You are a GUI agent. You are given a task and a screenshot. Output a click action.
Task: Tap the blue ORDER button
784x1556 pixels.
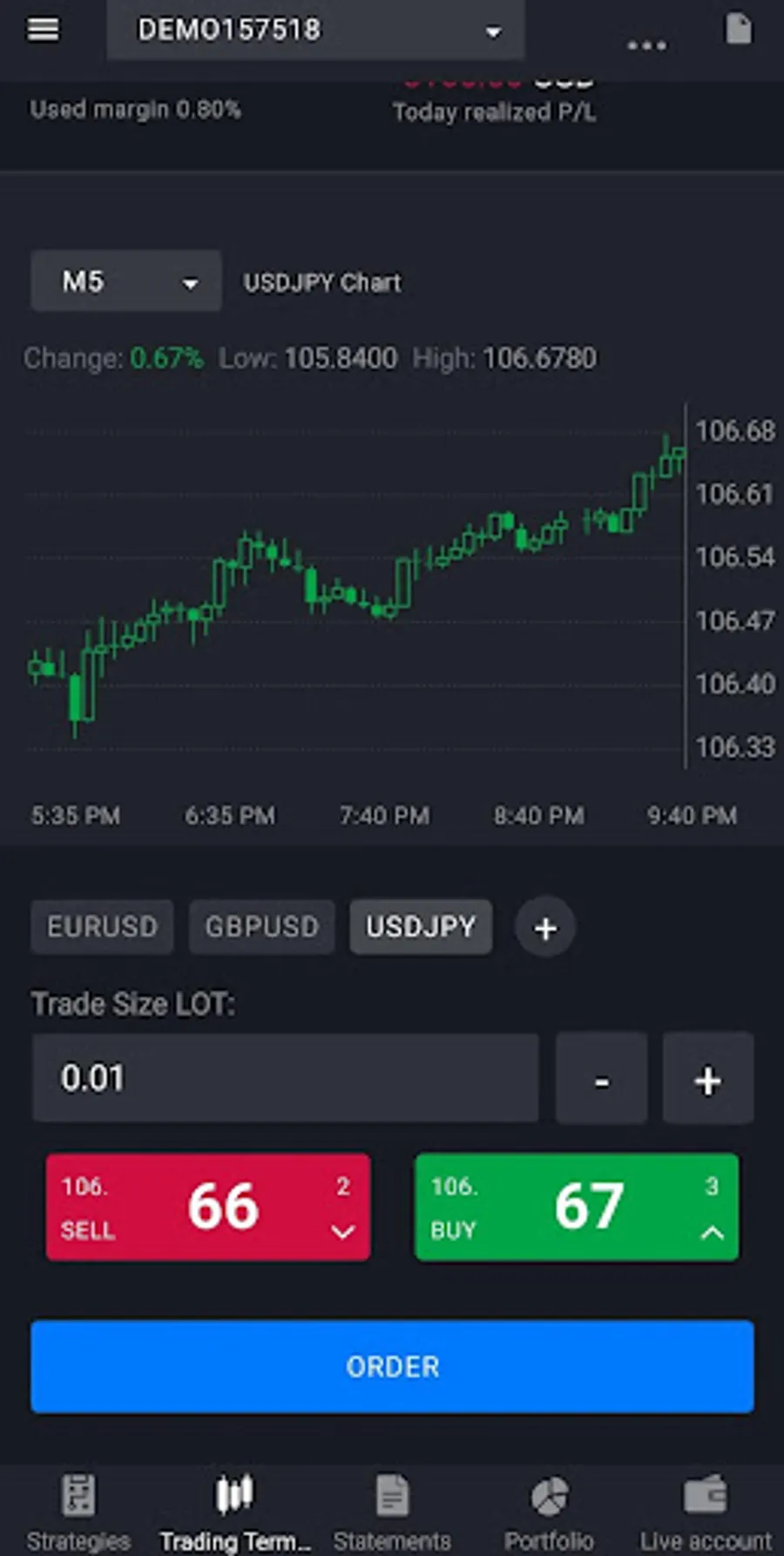392,1366
